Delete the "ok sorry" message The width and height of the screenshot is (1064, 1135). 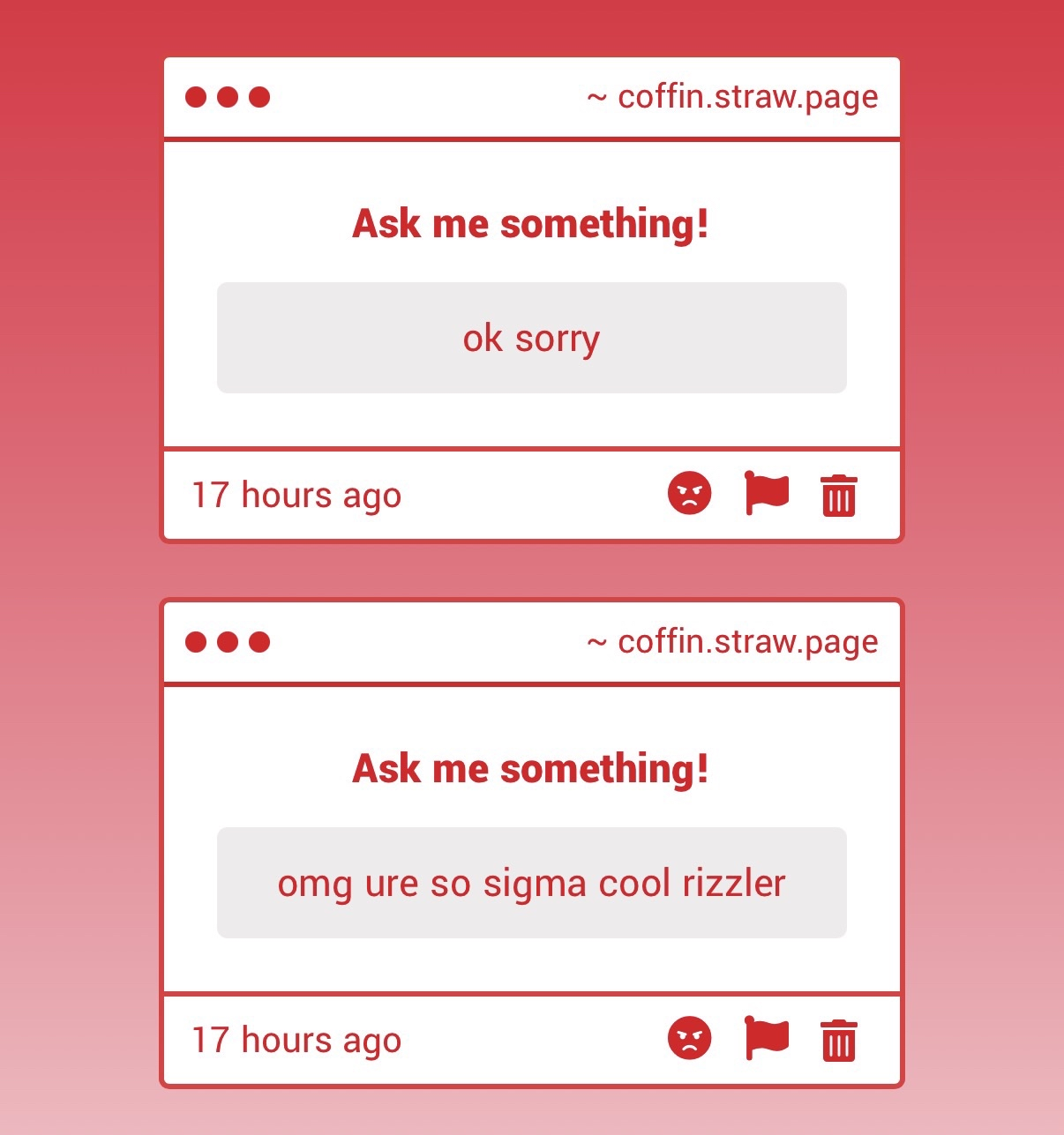click(x=838, y=495)
